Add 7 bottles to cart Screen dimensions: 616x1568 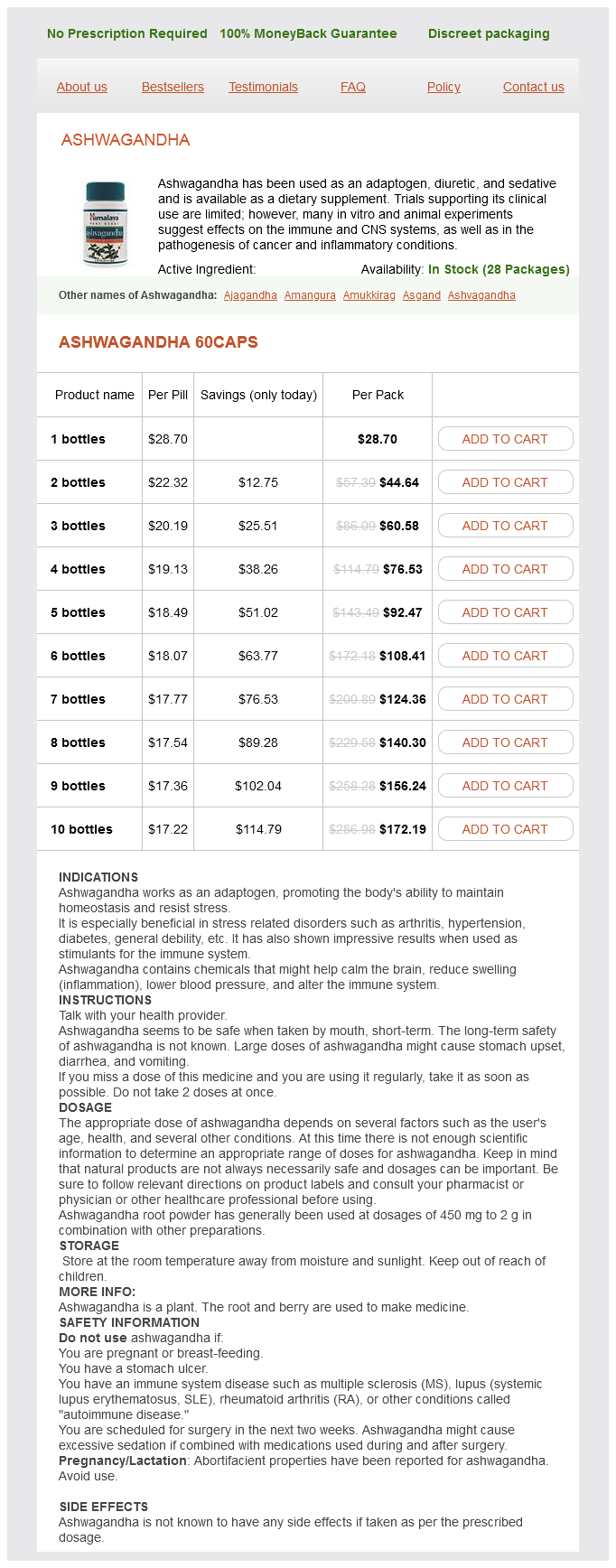pyautogui.click(x=505, y=699)
